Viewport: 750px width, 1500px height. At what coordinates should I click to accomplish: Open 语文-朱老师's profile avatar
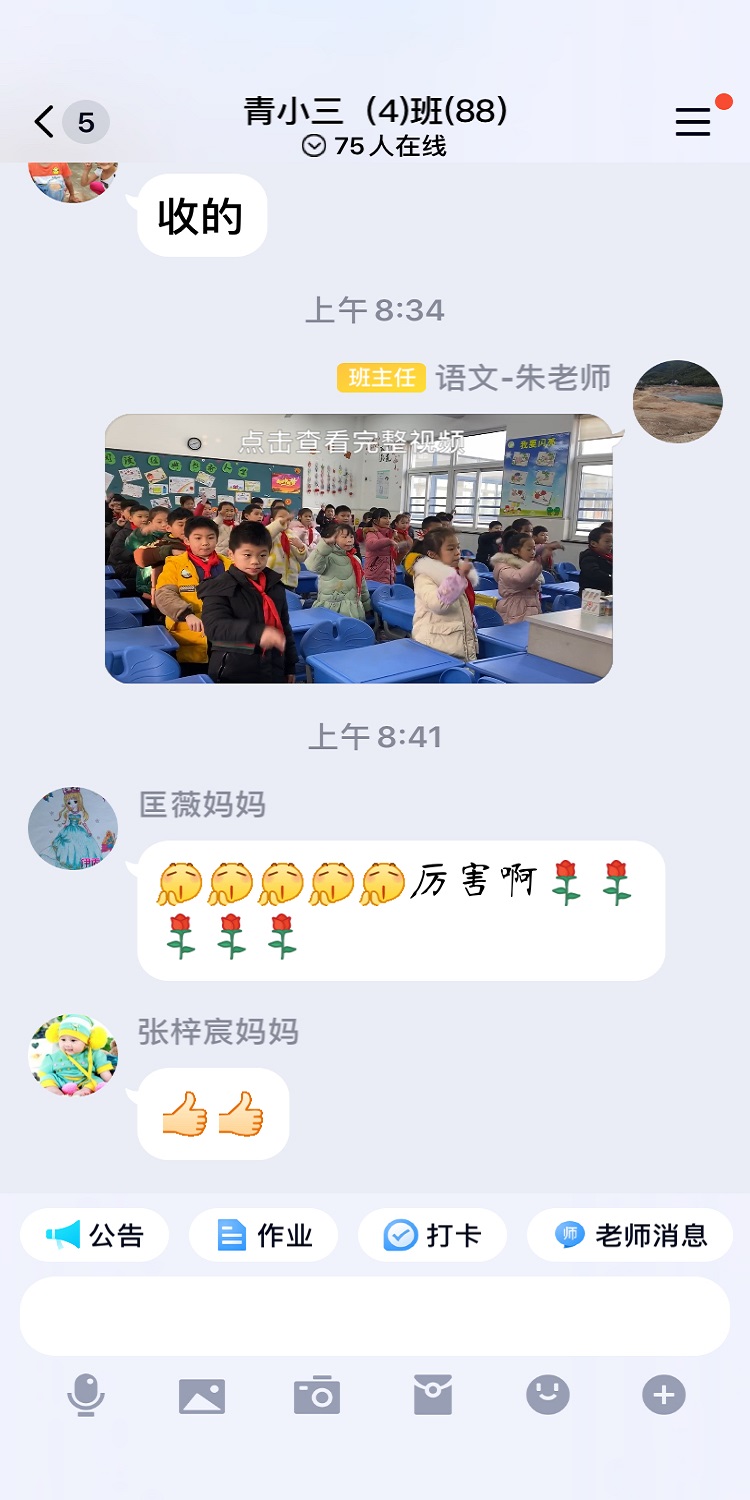click(677, 401)
